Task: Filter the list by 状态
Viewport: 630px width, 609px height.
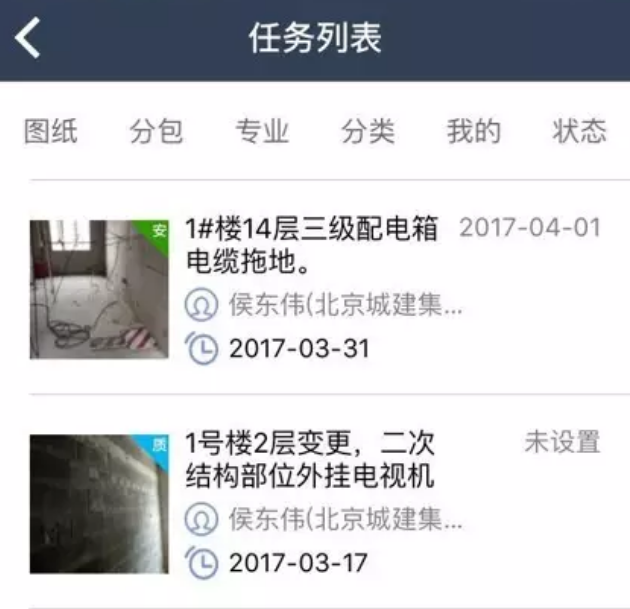Action: tap(579, 131)
